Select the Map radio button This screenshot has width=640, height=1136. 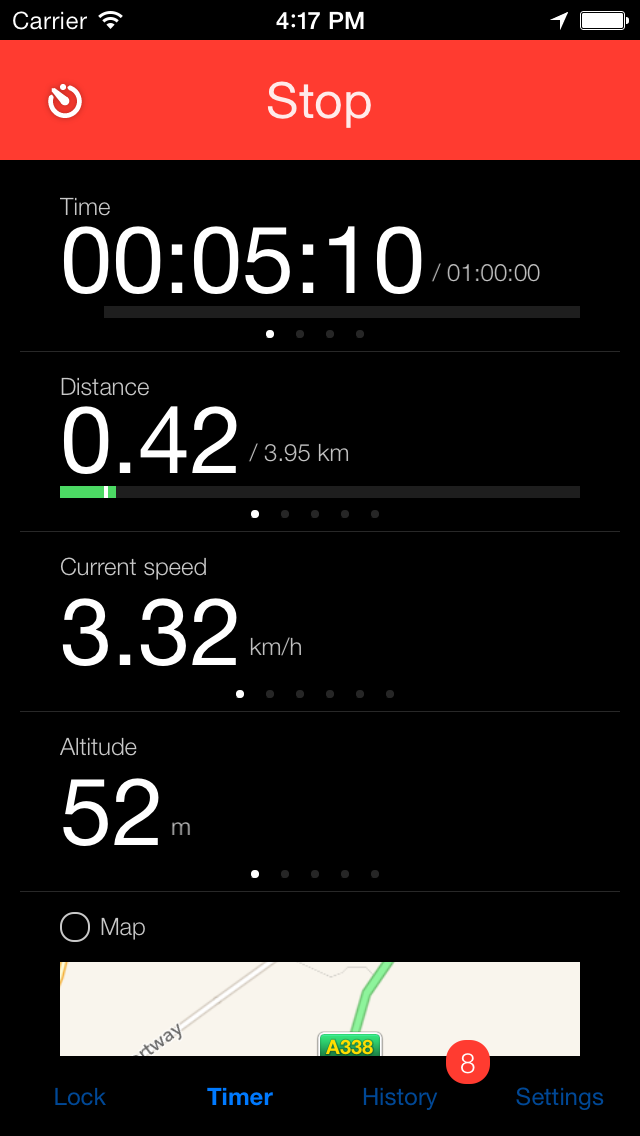75,927
